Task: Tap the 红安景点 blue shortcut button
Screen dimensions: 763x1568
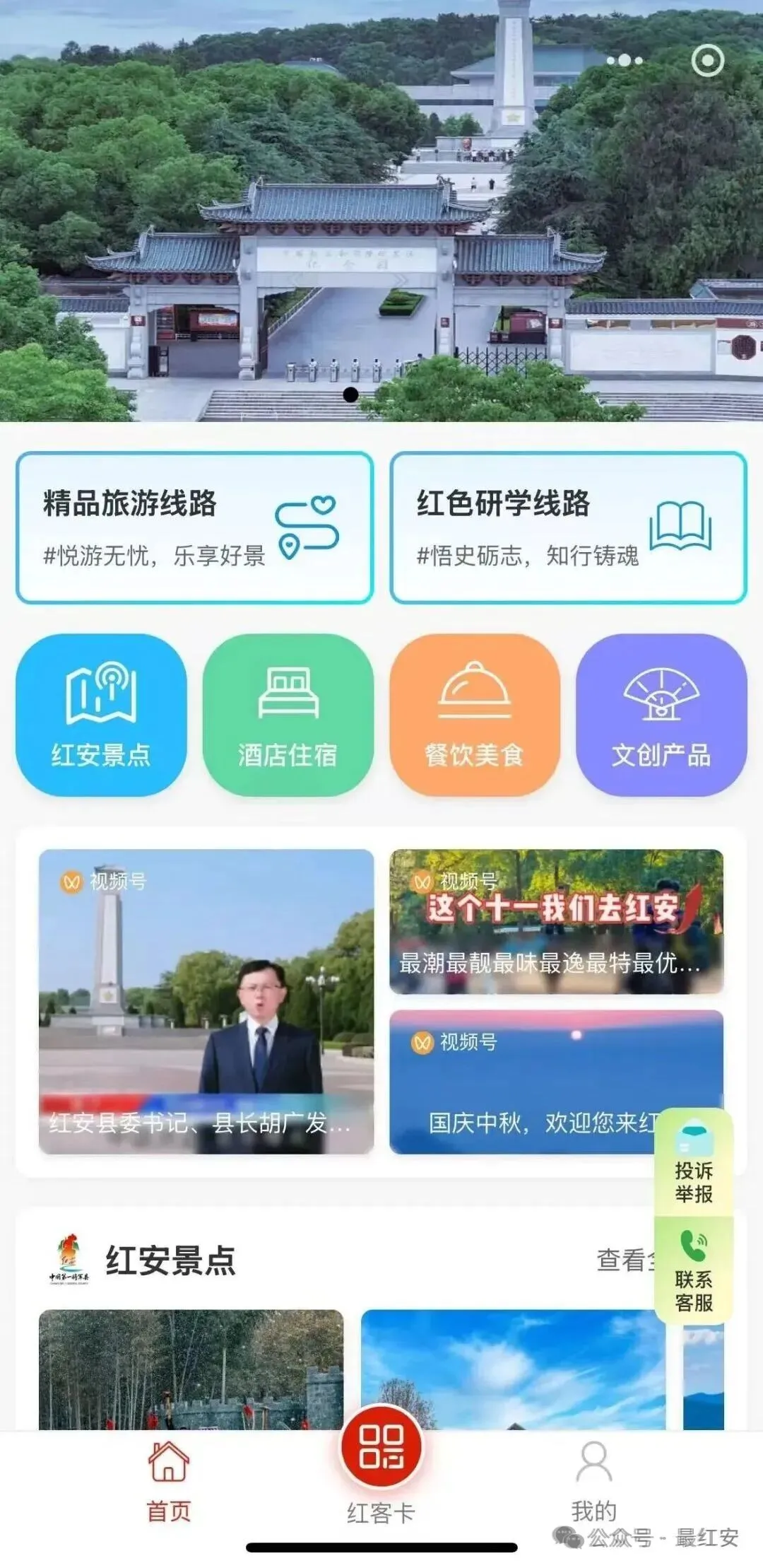Action: pos(101,714)
